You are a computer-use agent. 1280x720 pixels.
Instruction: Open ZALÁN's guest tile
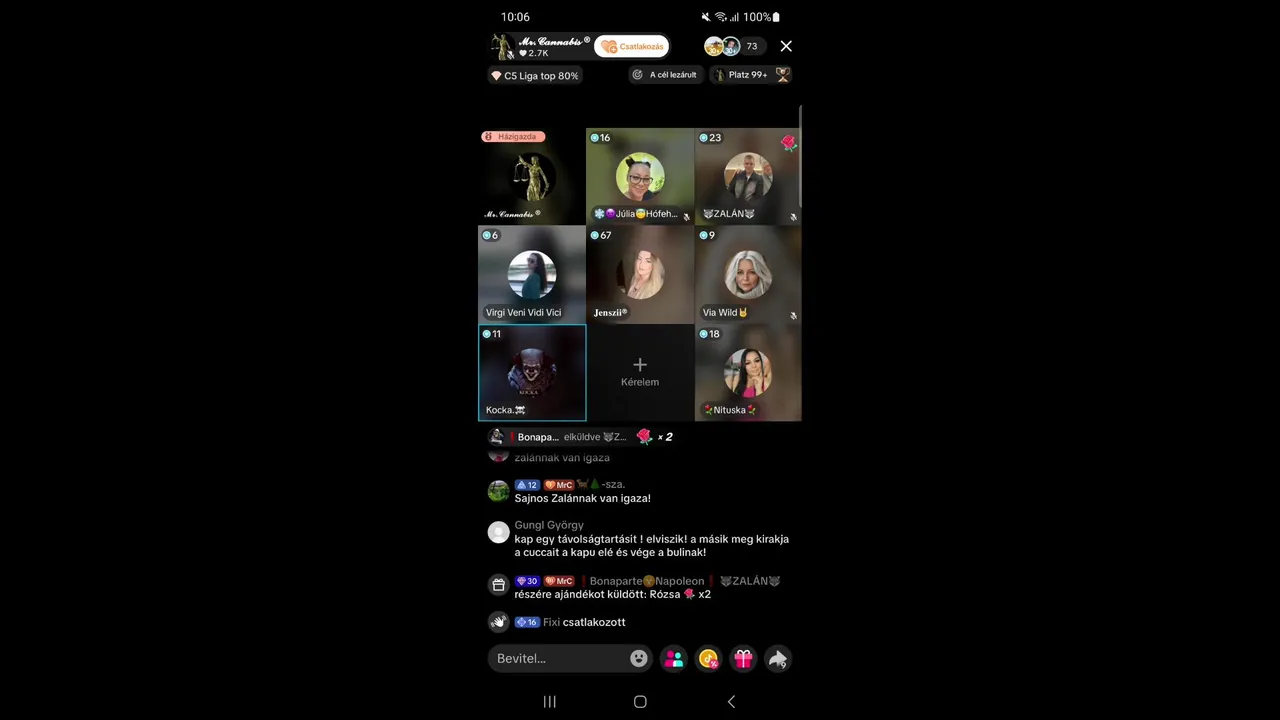pyautogui.click(x=748, y=177)
